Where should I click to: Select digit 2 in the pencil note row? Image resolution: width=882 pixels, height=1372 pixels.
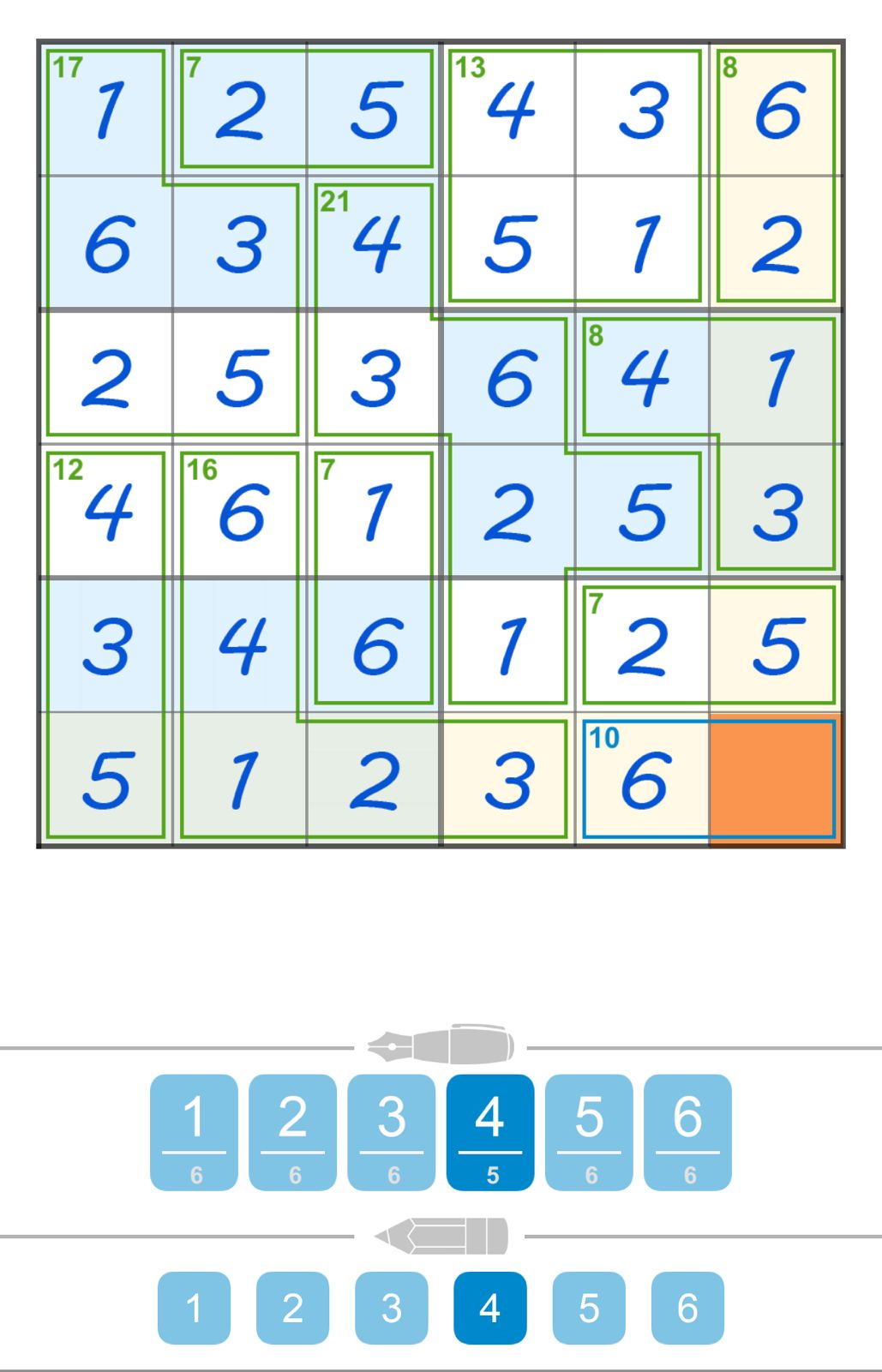[x=291, y=1309]
